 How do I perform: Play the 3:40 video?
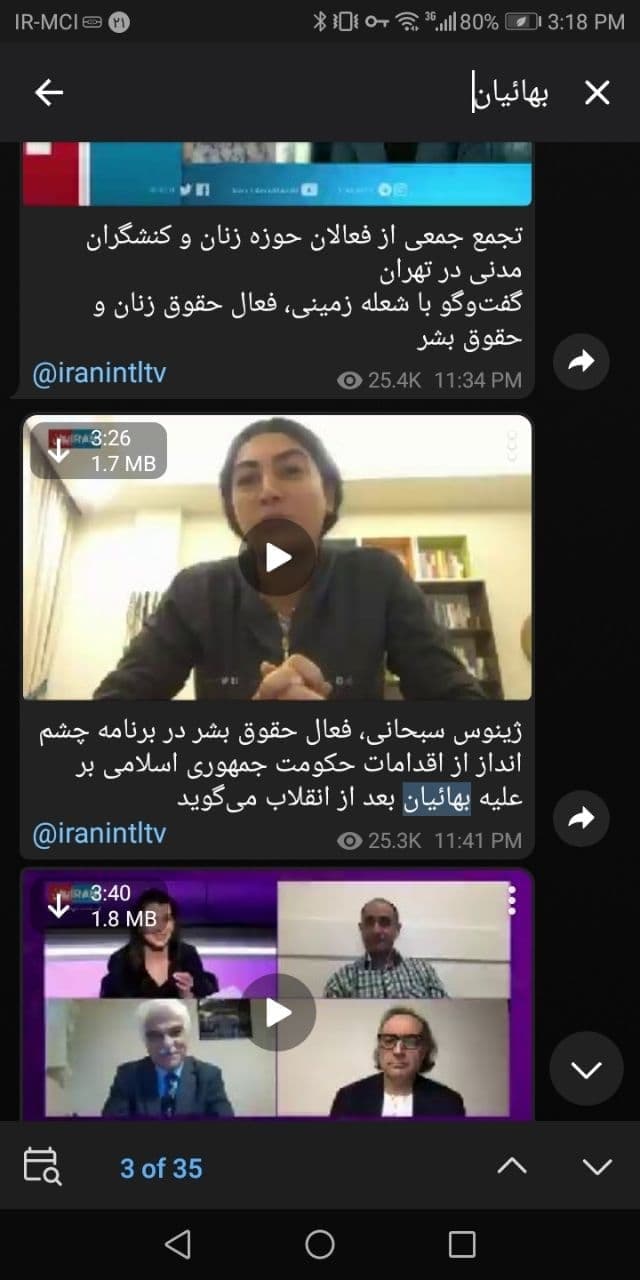tap(278, 1013)
